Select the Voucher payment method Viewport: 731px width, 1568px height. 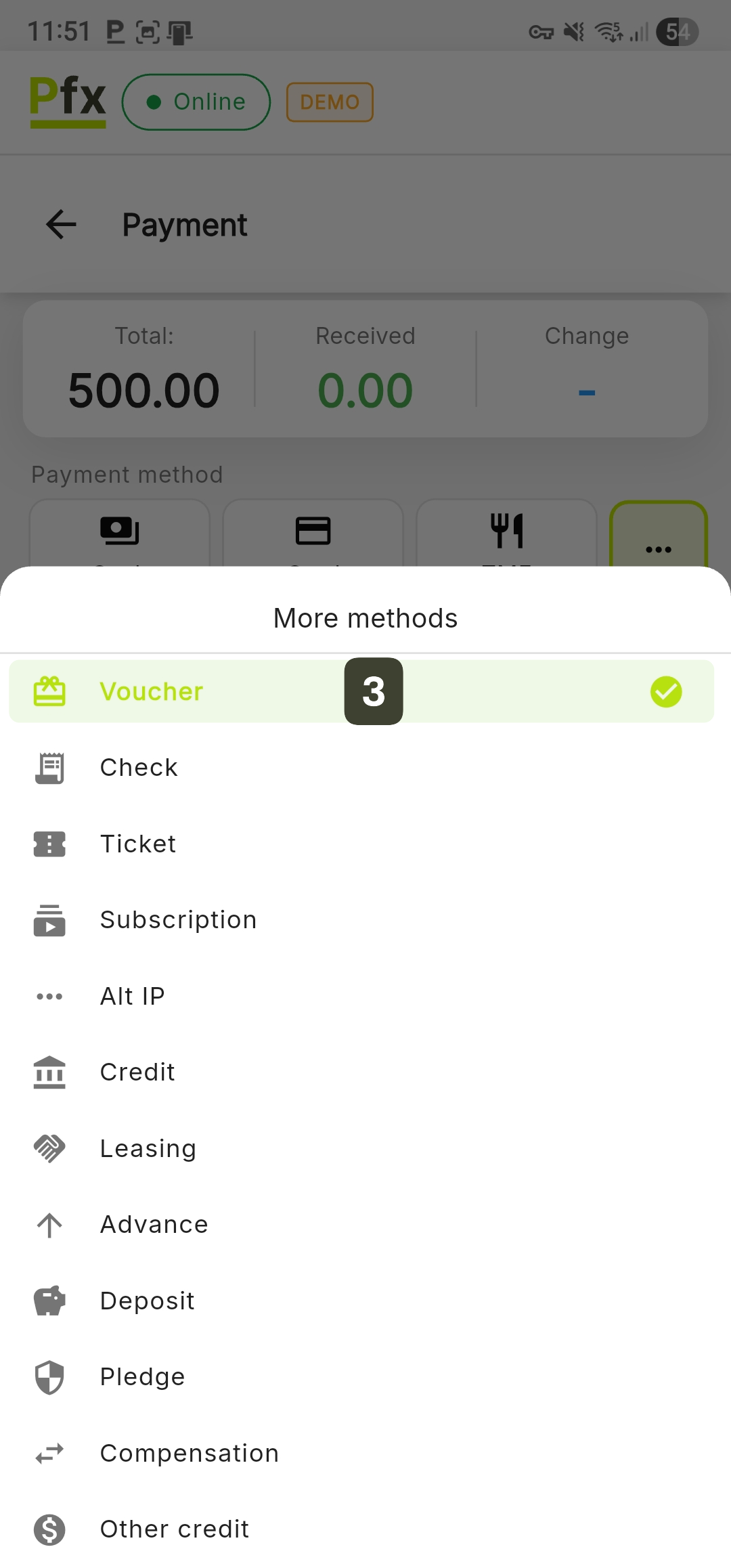click(x=152, y=691)
